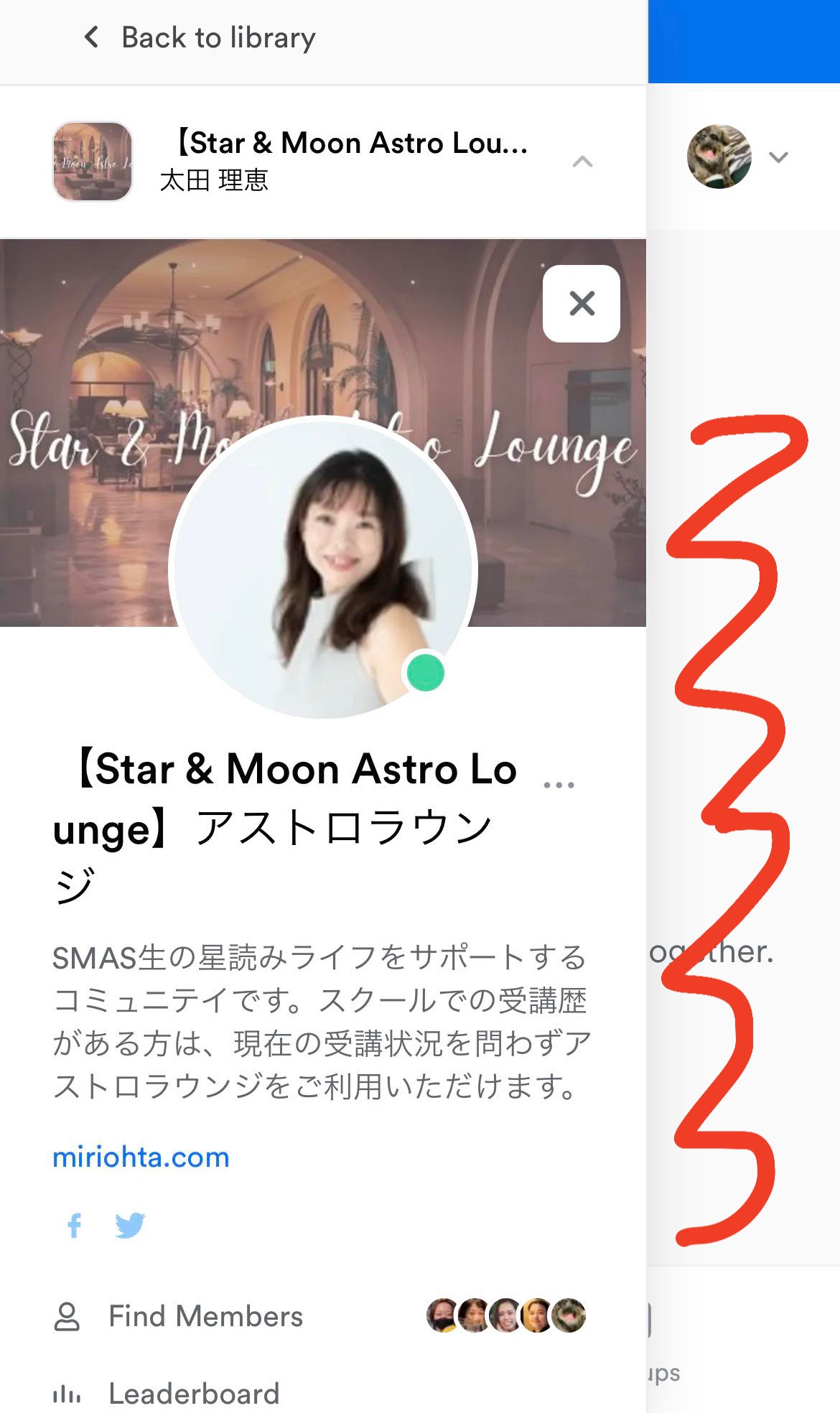Collapse the Star & Moon Astro Lounge switcher
This screenshot has width=840, height=1426.
tap(582, 162)
